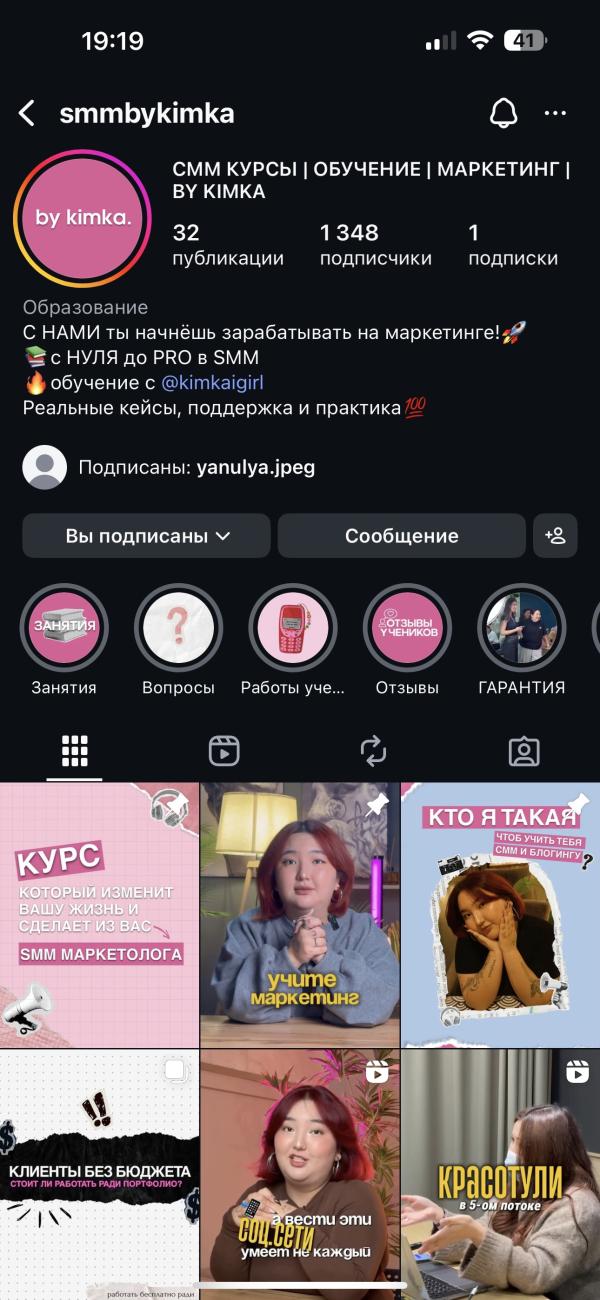Screen dimensions: 600x1300
Task: View the ГАРАНТИЯ highlight
Action: (x=521, y=628)
